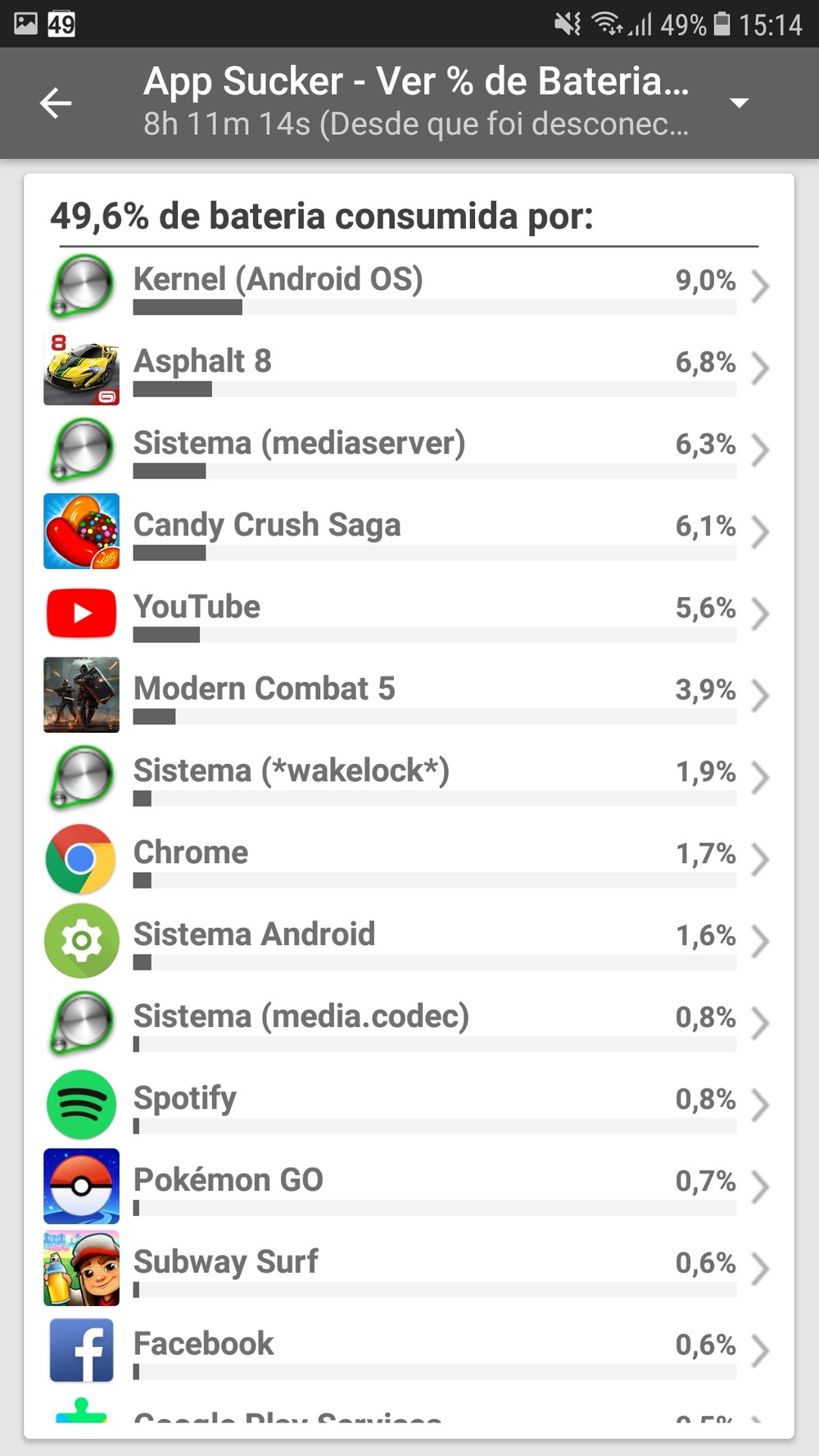This screenshot has width=819, height=1456.
Task: Open the time period dropdown
Action: 739,103
